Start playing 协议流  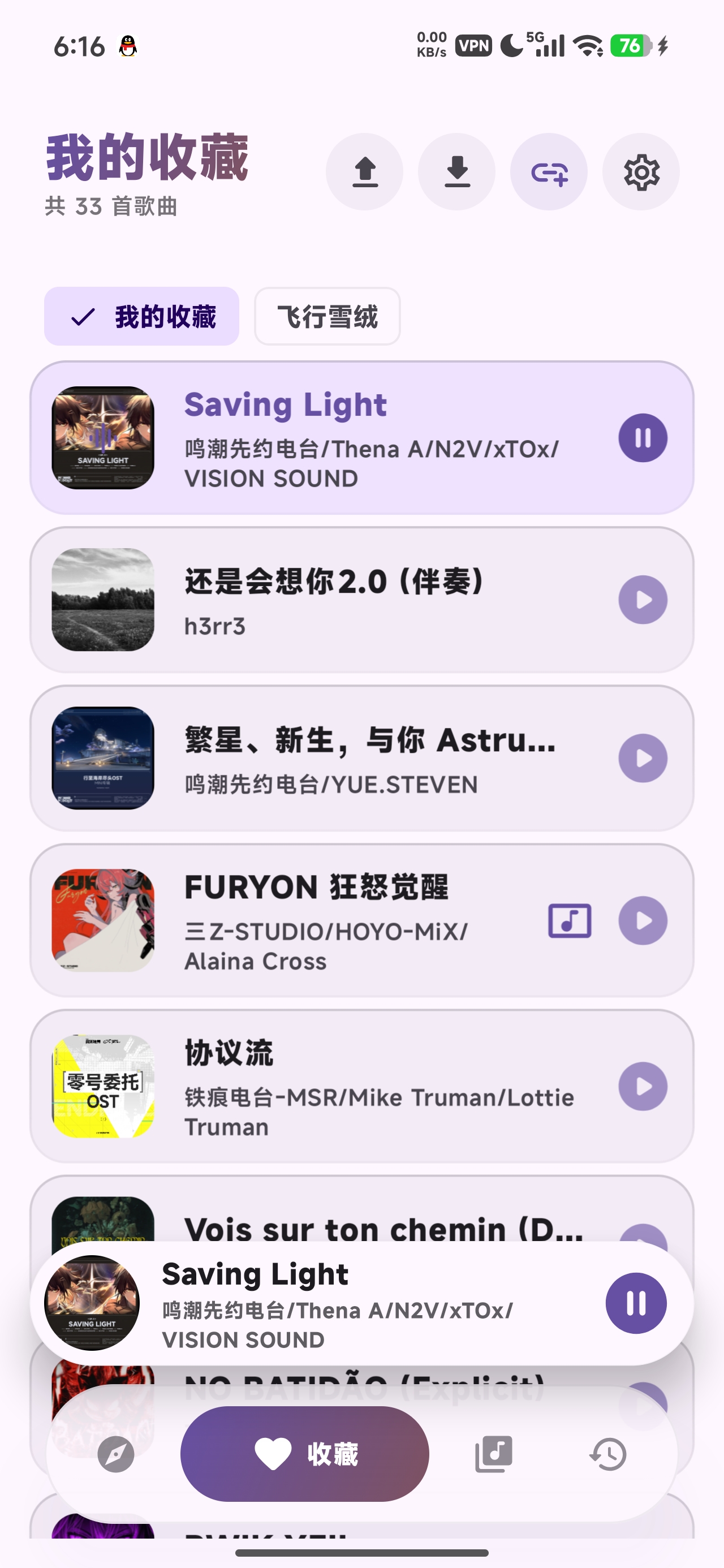click(643, 1085)
